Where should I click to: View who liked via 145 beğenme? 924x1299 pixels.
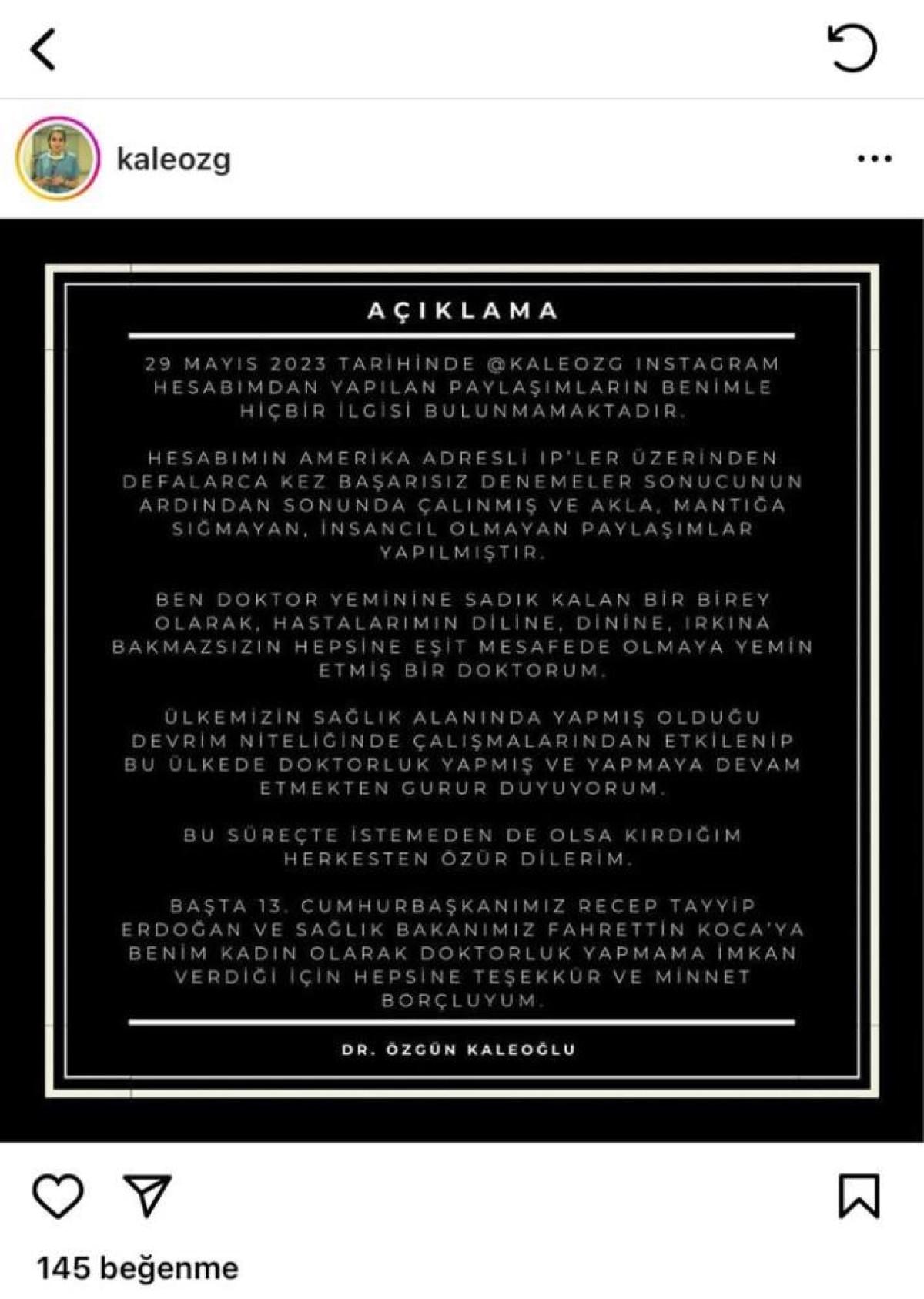(137, 1268)
